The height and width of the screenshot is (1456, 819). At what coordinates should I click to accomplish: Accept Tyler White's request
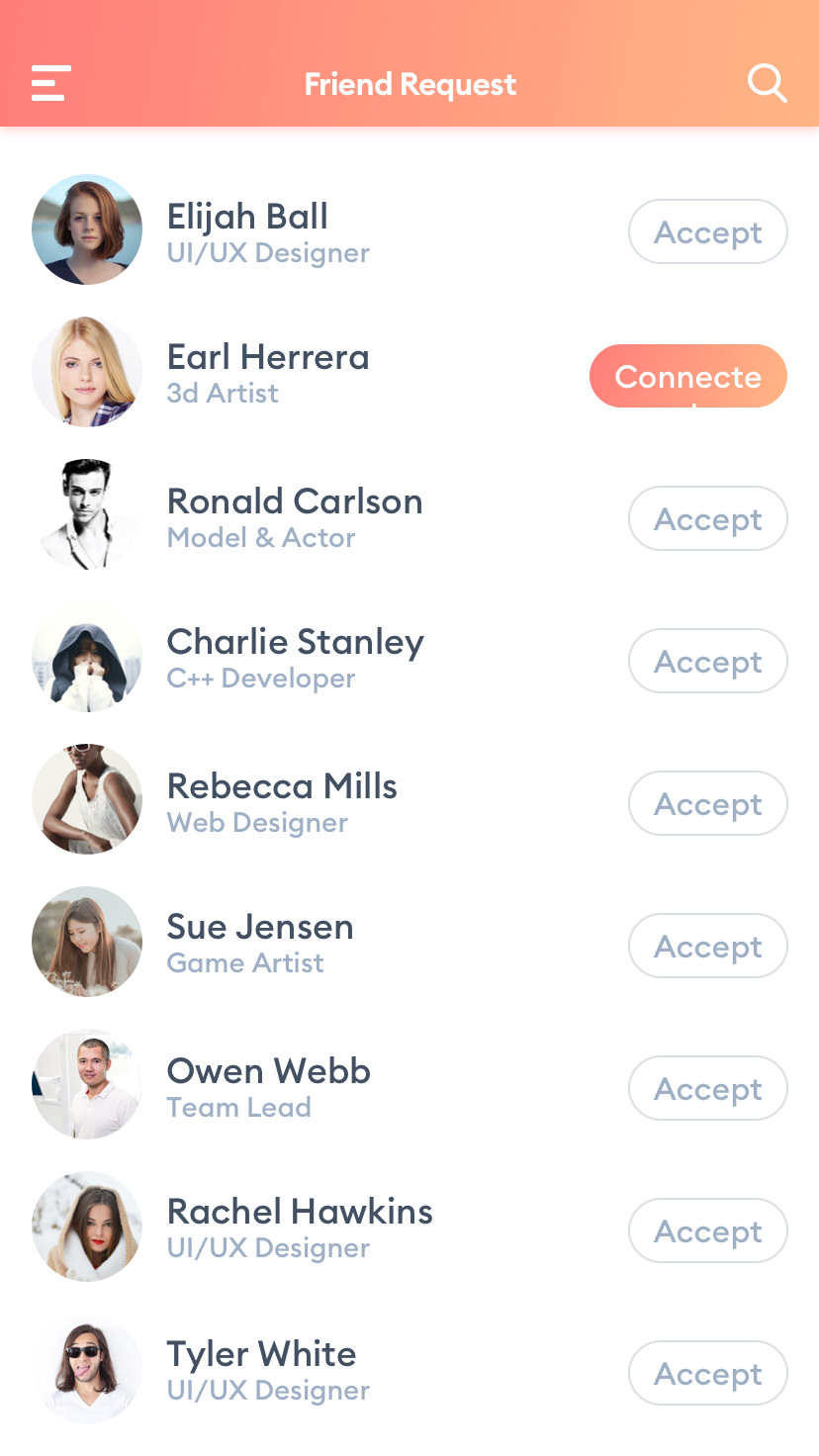708,1373
